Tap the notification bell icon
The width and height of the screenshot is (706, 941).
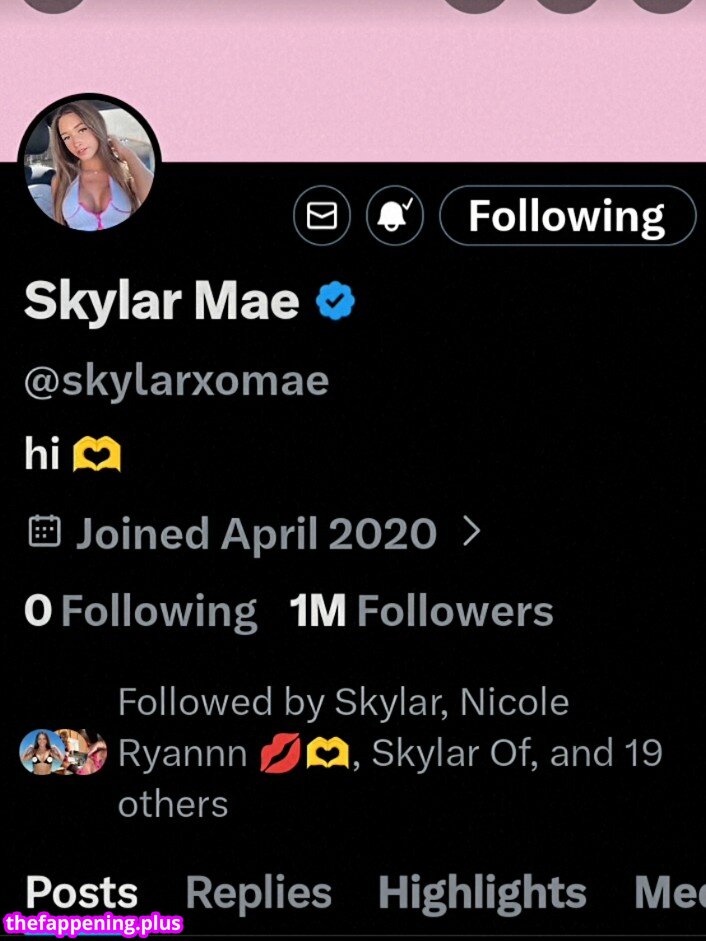point(395,215)
